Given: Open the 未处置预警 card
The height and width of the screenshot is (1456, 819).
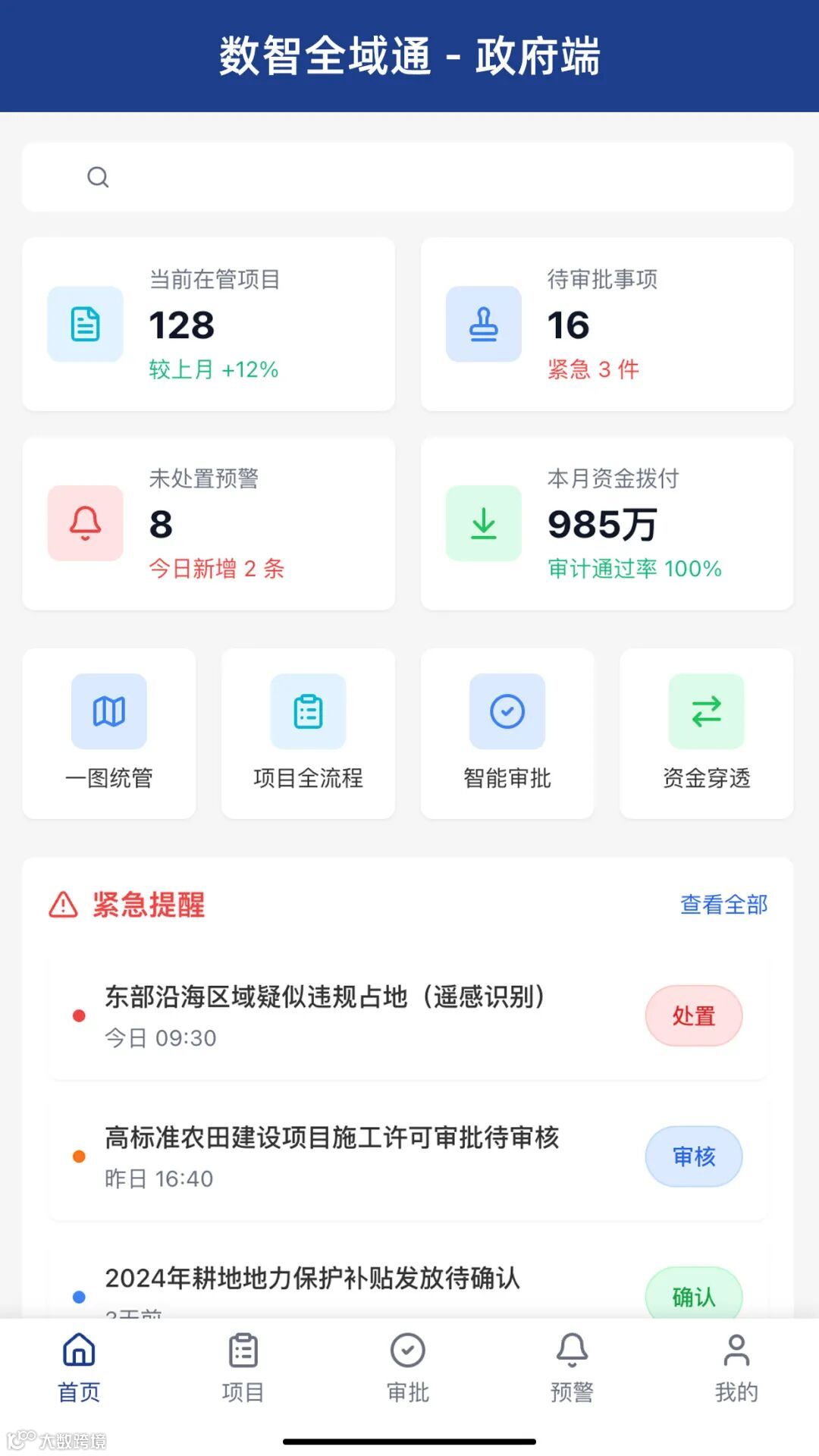Looking at the screenshot, I should click(x=209, y=523).
